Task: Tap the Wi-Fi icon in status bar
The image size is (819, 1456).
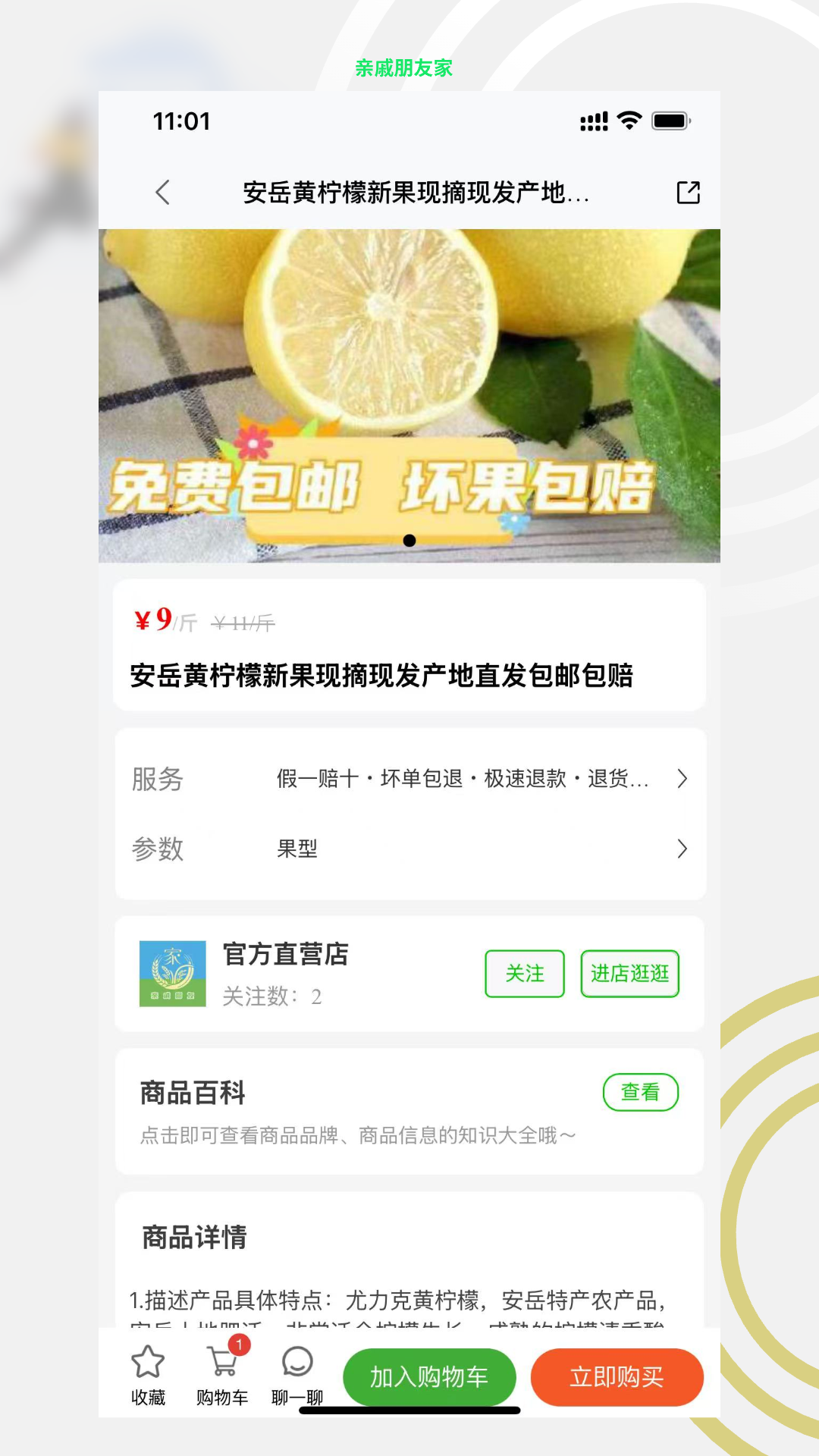Action: 629,120
